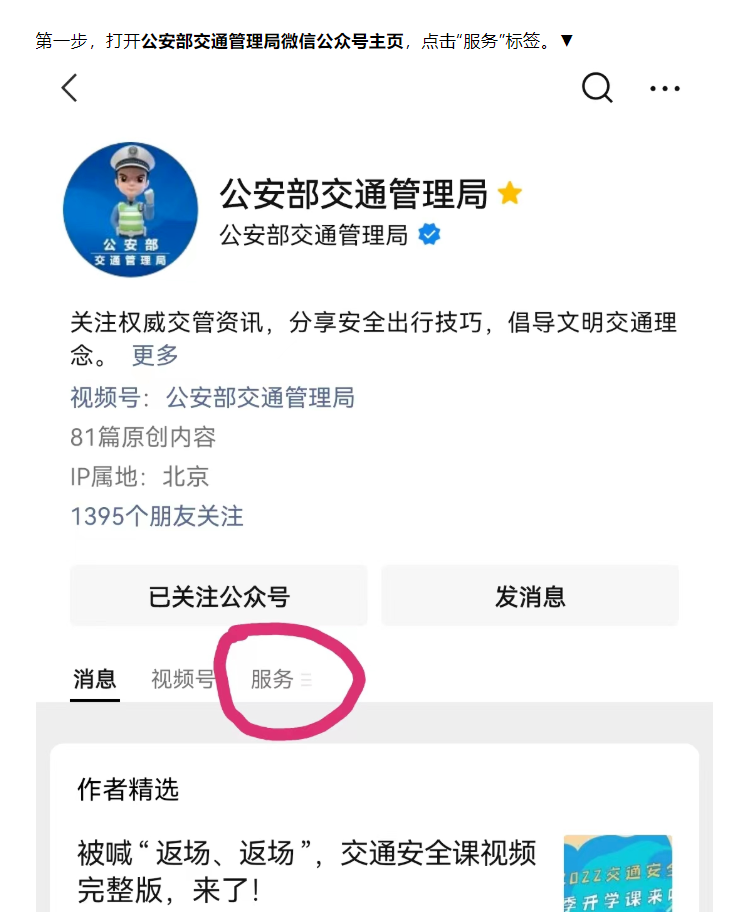Open search in this official account
This screenshot has height=913, width=751.
[597, 88]
